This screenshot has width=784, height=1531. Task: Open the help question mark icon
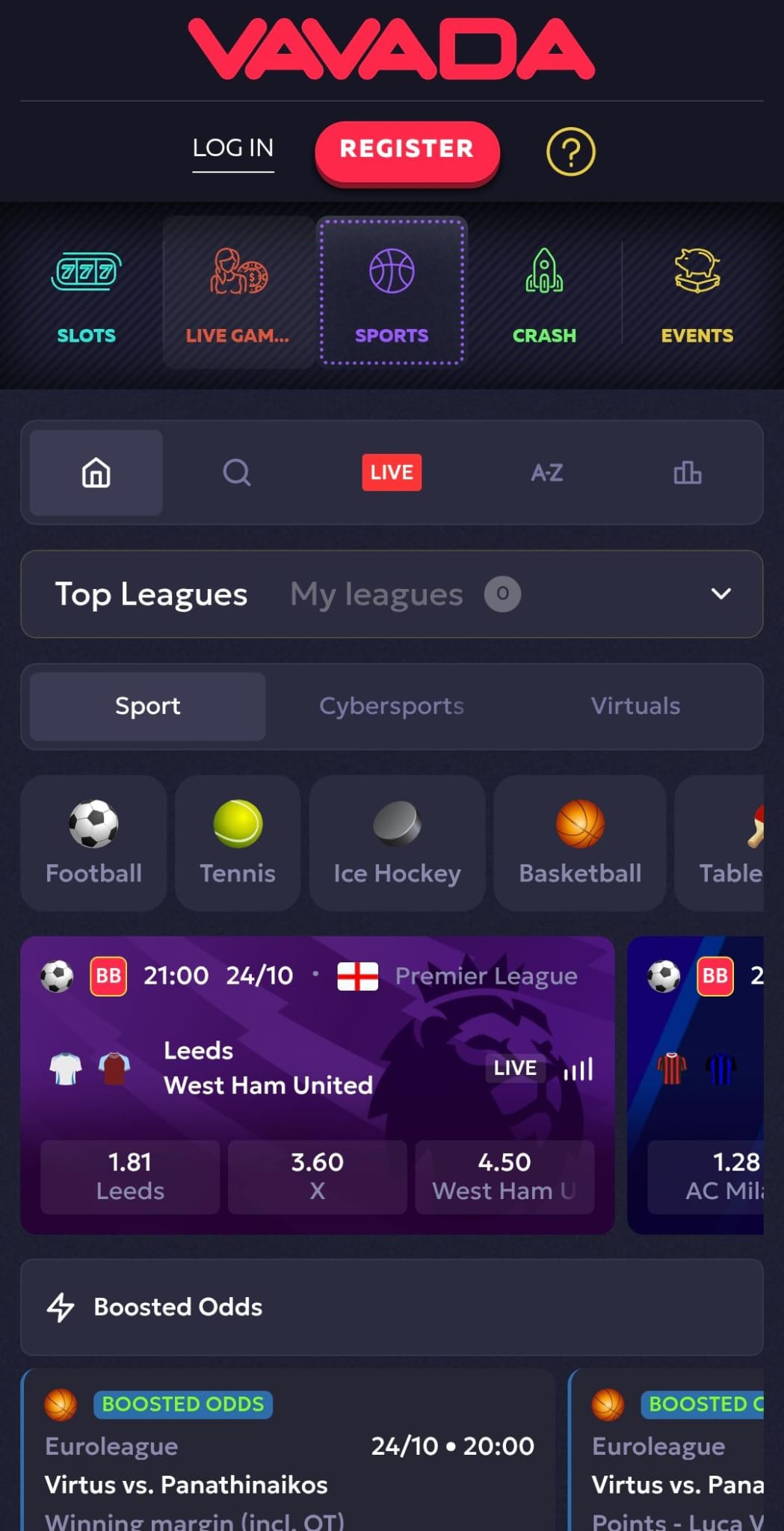coord(570,152)
